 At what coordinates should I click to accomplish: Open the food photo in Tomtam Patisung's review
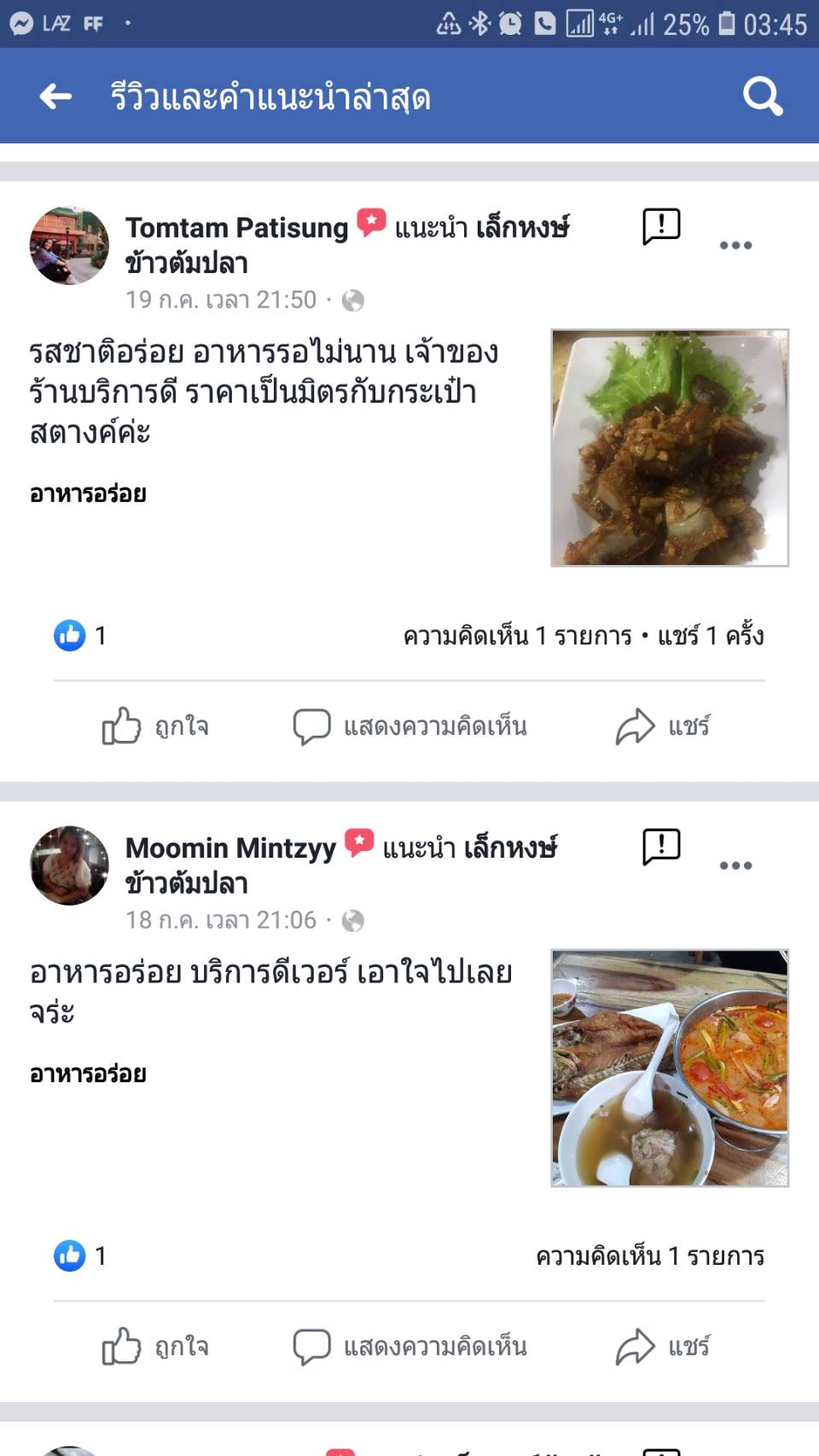click(x=670, y=448)
